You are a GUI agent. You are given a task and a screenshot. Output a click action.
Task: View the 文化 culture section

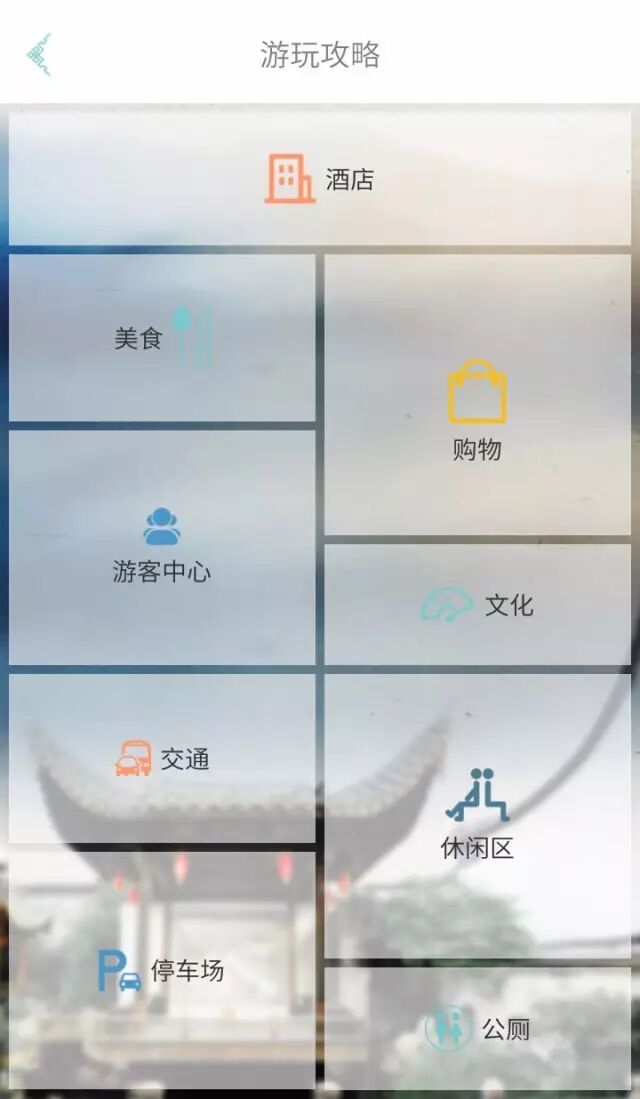(477, 605)
